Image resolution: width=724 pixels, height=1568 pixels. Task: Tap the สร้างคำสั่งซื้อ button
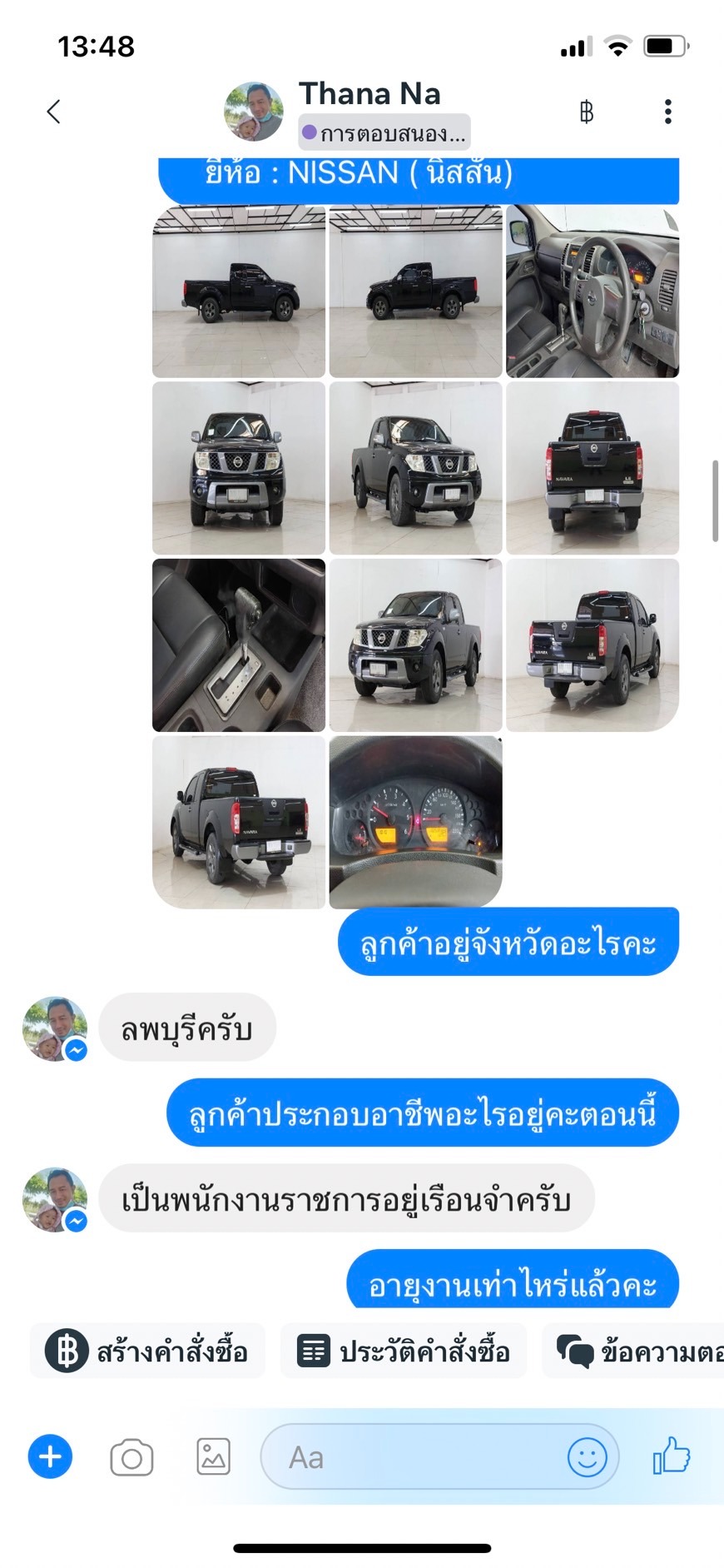point(148,1350)
